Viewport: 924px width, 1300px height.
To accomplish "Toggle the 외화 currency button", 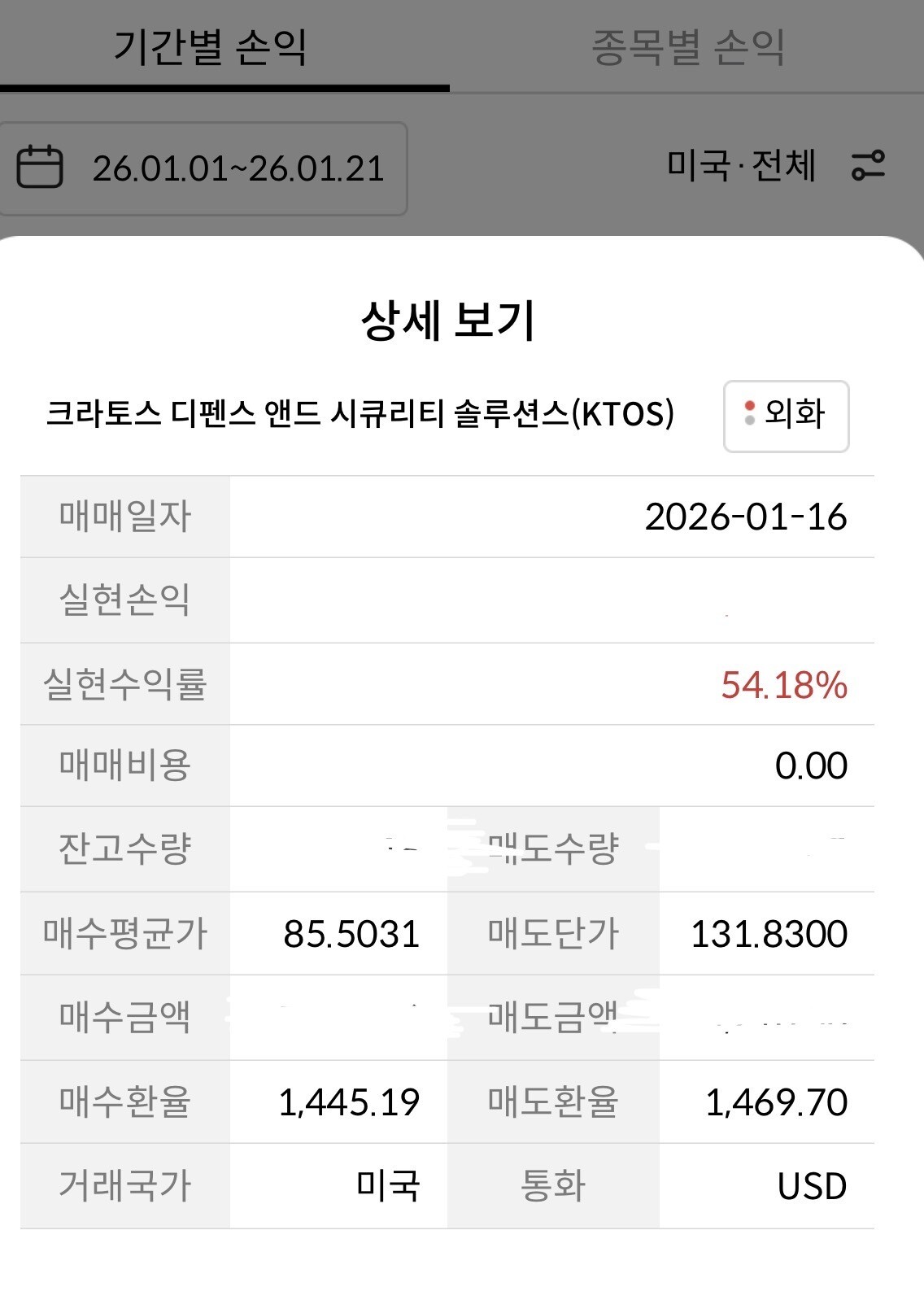I will coord(786,416).
